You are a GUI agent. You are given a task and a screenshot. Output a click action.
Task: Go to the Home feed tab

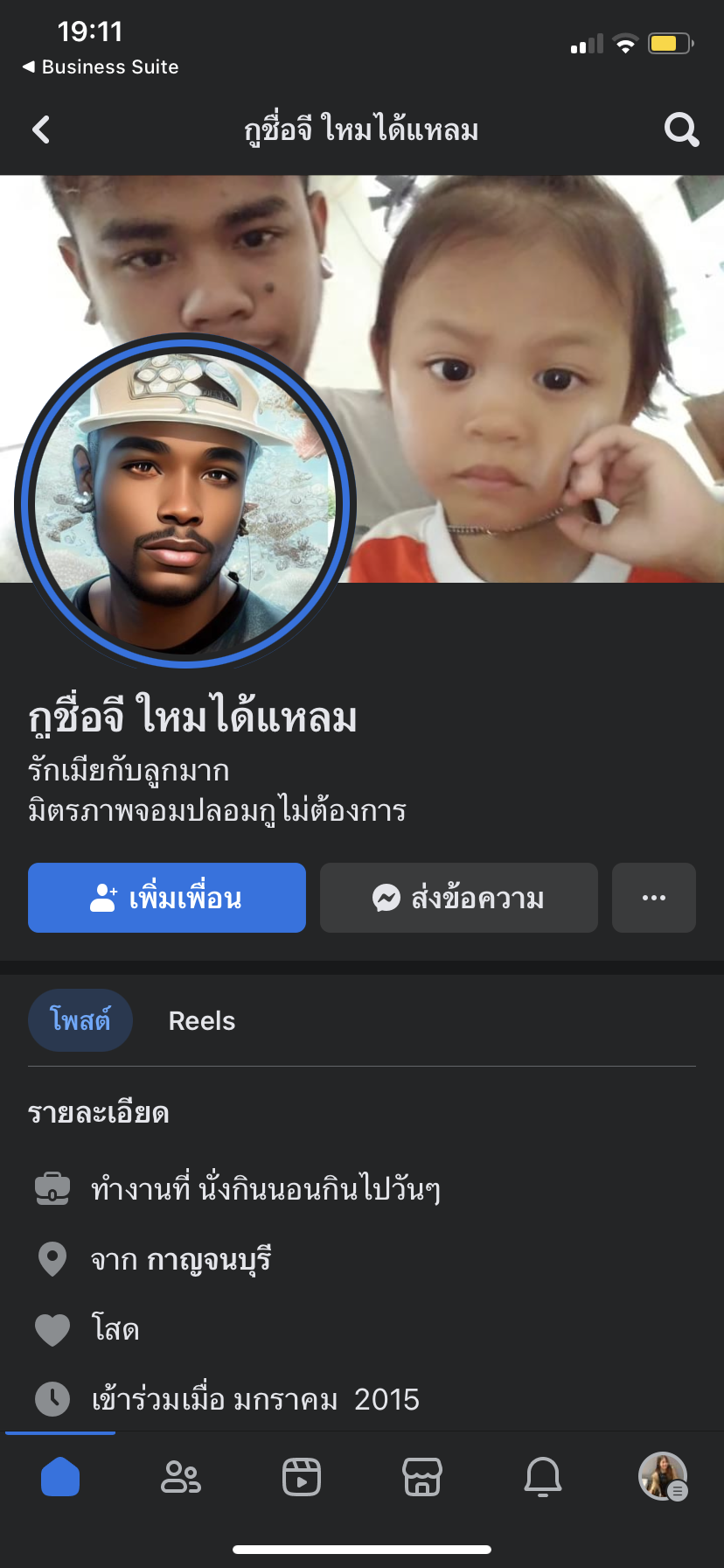[60, 1478]
